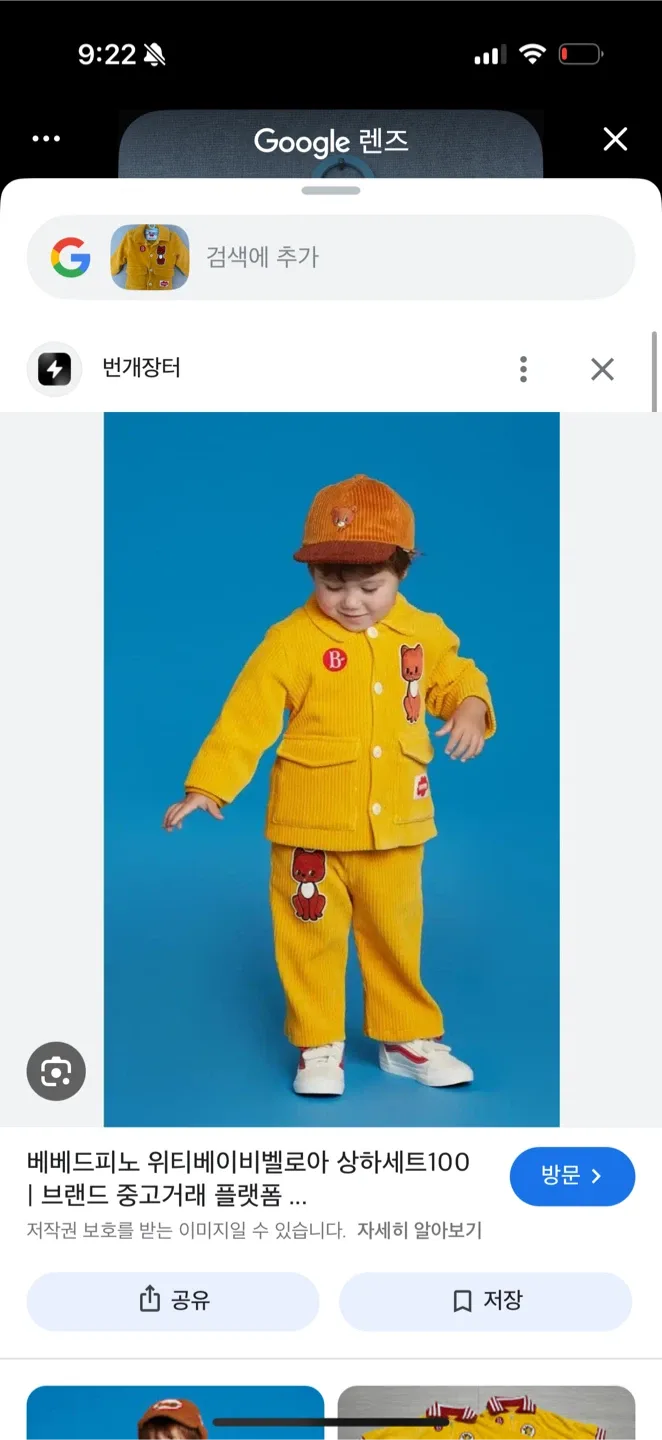The width and height of the screenshot is (662, 1440).
Task: Open the 베베드피노 위티베이비벨로아 listing title
Action: click(x=248, y=1178)
